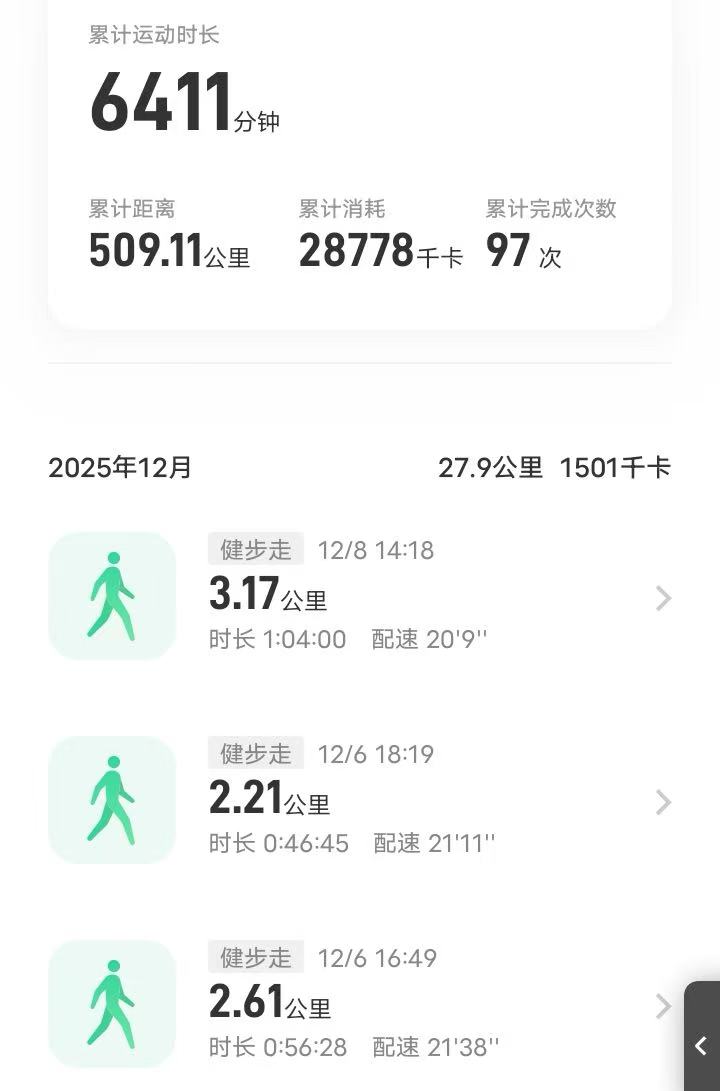Open the 12/8 14:18 walk of 3.17 km
This screenshot has width=720, height=1091.
pyautogui.click(x=360, y=596)
